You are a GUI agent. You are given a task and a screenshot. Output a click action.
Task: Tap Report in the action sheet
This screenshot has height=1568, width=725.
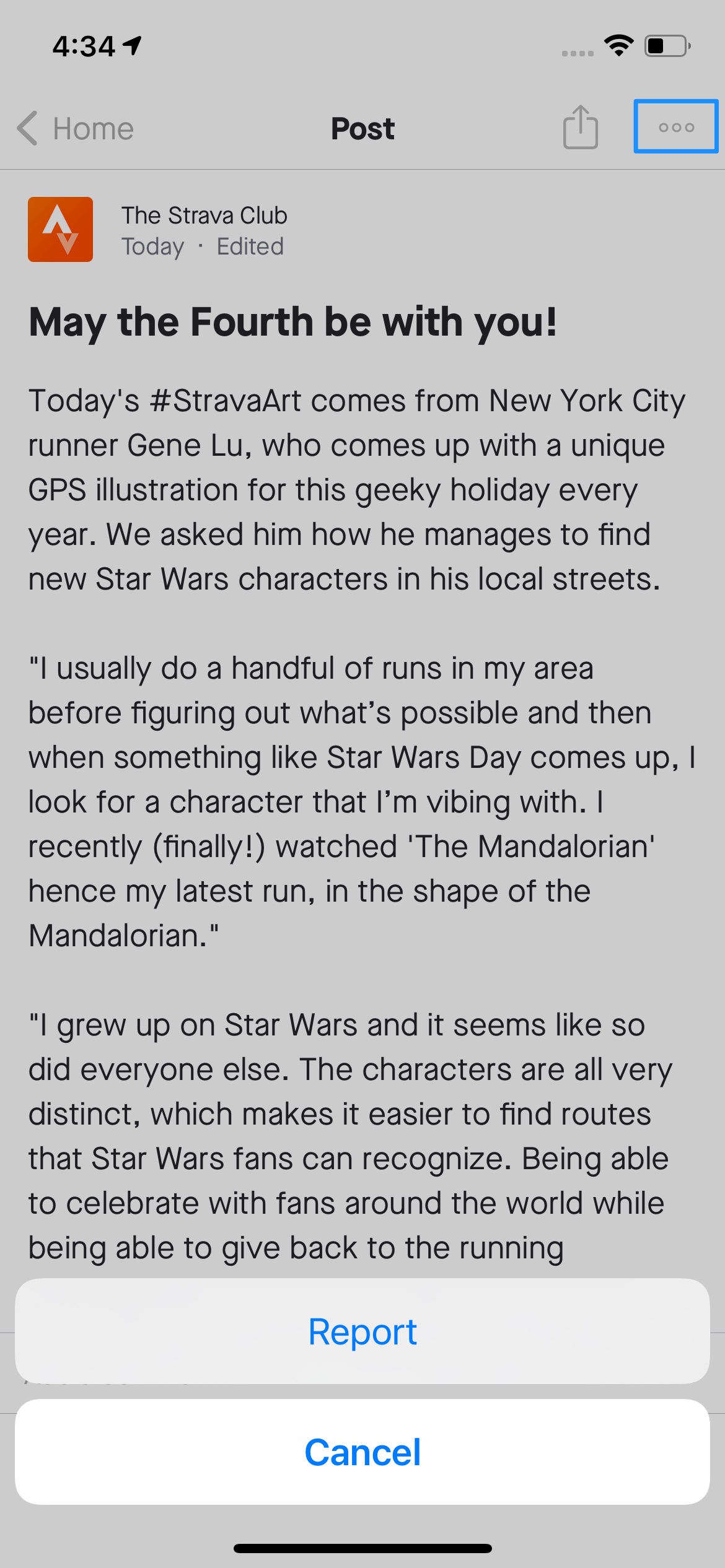point(362,1331)
